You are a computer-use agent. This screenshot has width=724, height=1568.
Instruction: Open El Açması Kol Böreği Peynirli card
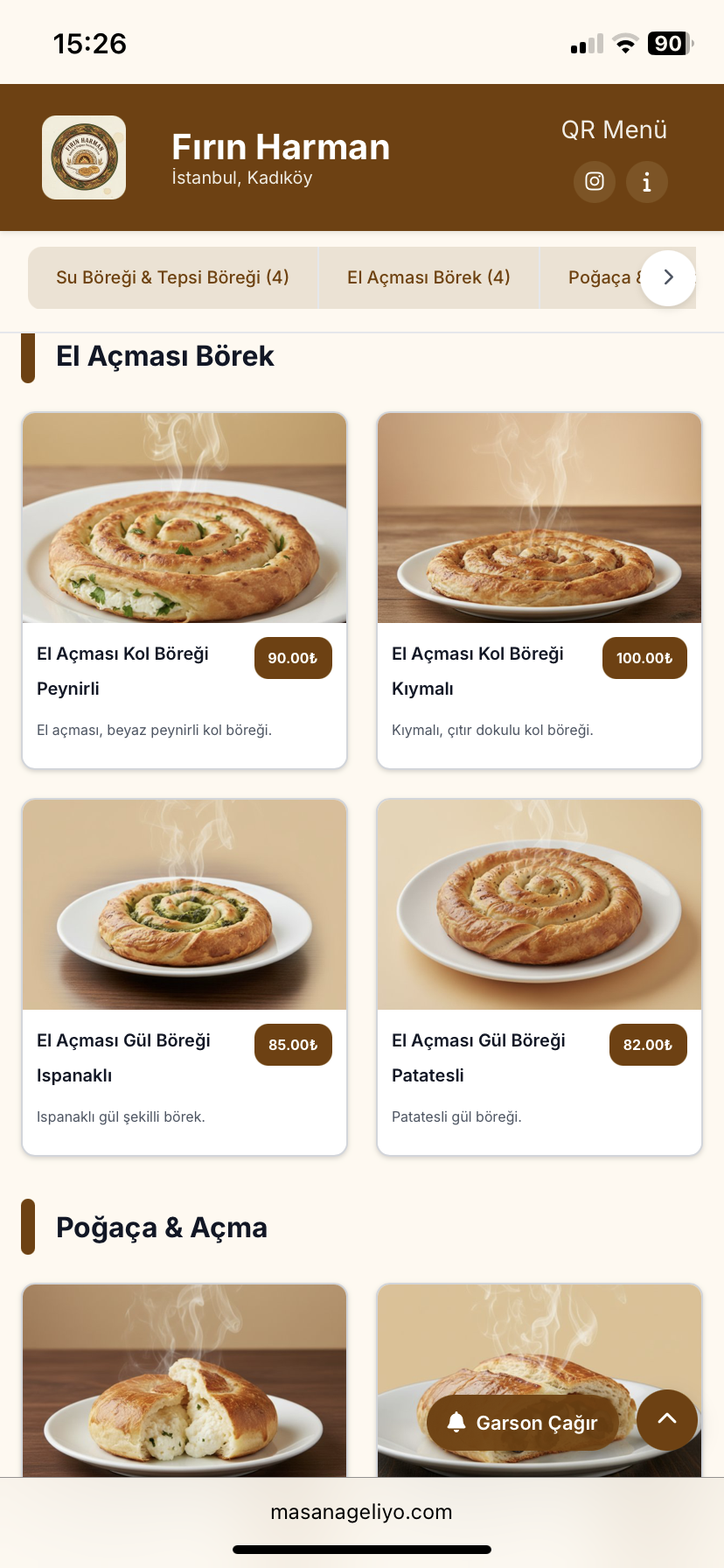pos(184,591)
